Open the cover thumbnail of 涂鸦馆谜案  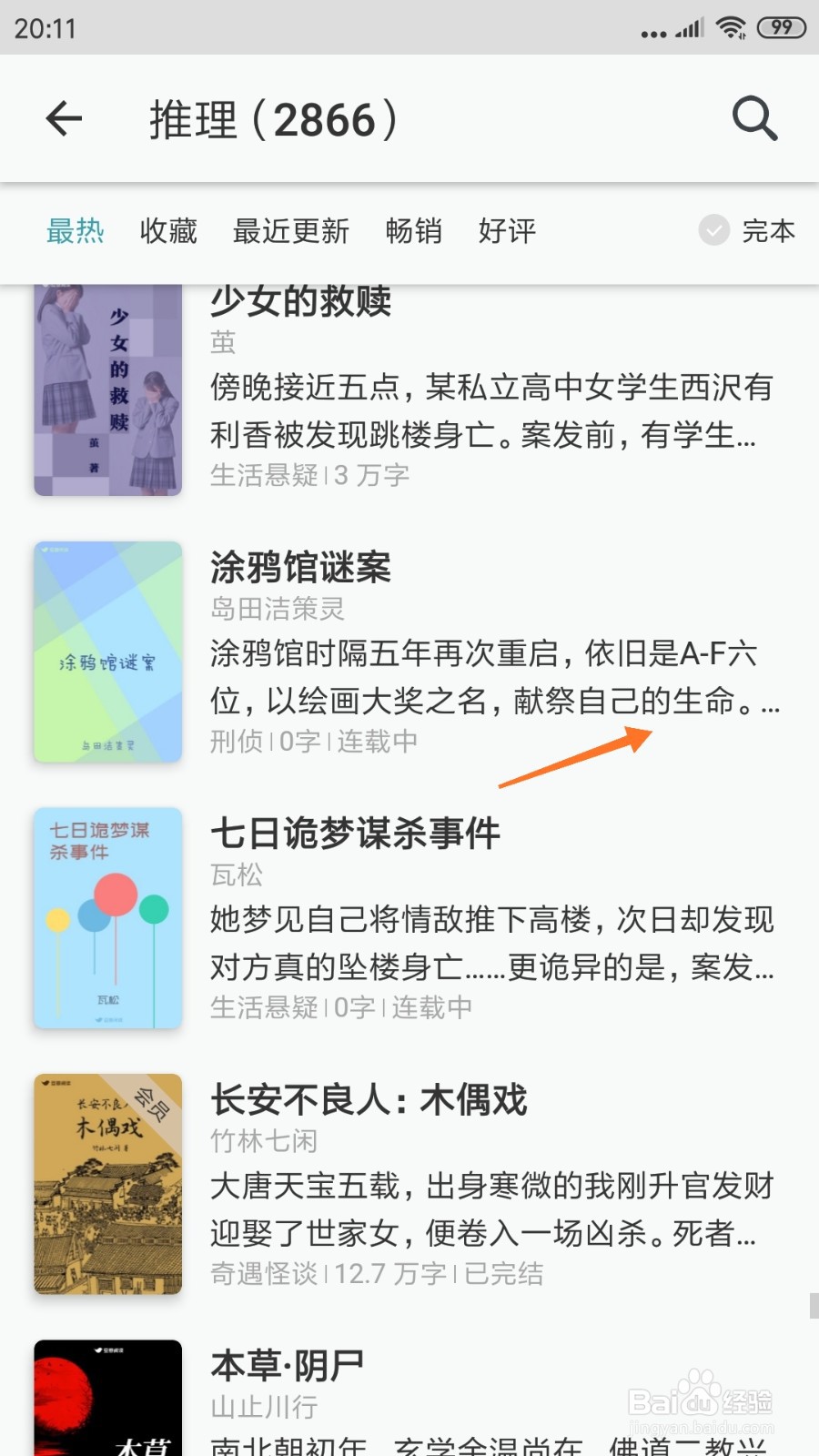(x=106, y=652)
